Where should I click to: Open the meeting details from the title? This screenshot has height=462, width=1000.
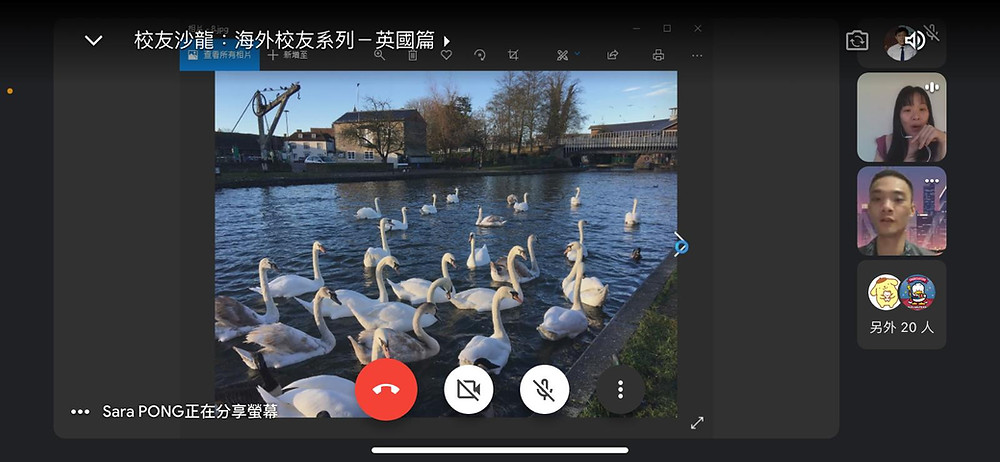tap(292, 41)
